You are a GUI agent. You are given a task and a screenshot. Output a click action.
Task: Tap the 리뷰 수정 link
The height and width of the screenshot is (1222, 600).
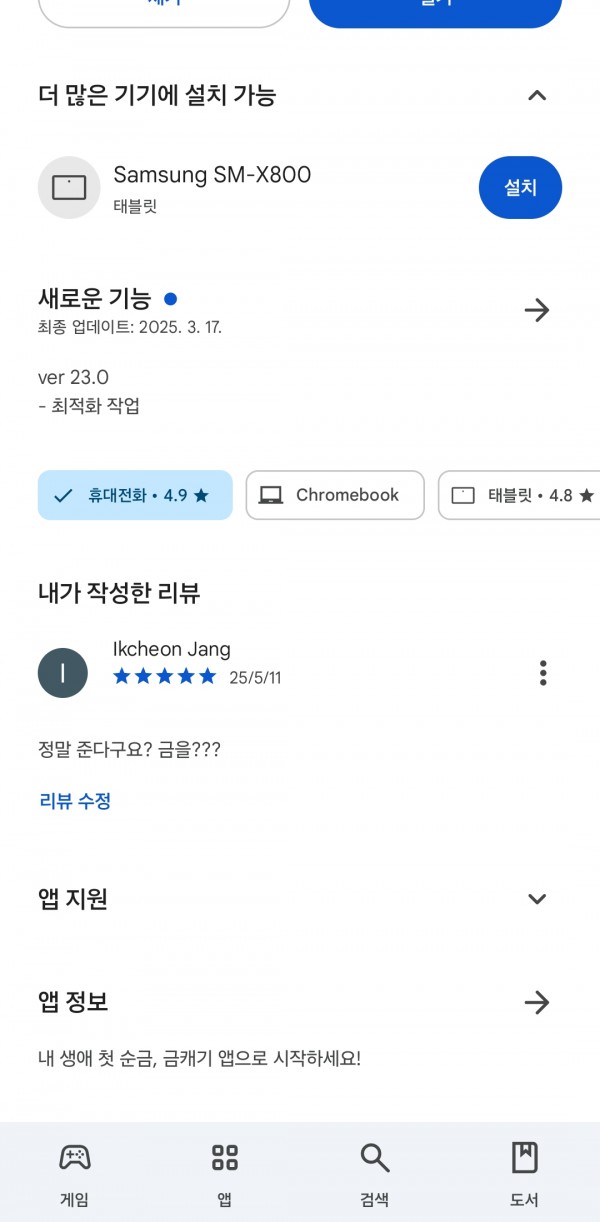(x=75, y=801)
